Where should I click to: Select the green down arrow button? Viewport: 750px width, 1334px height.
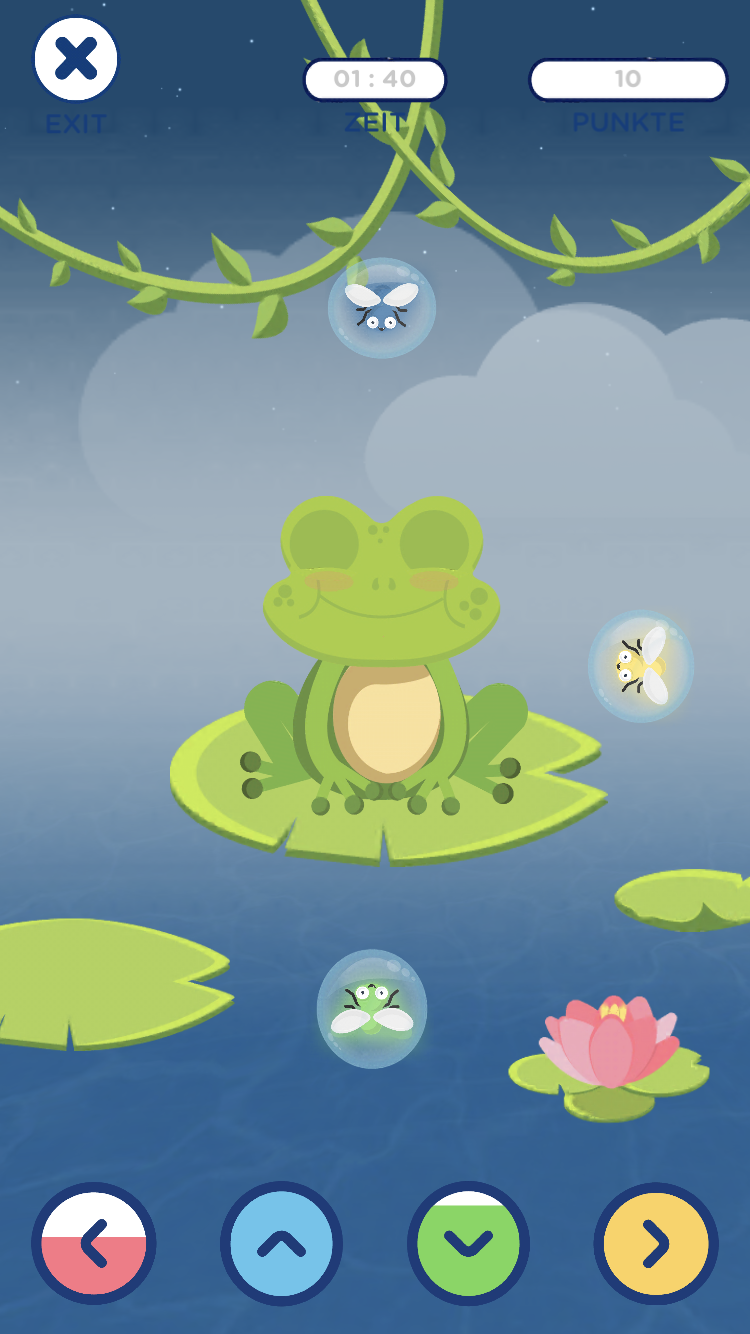[x=468, y=1244]
